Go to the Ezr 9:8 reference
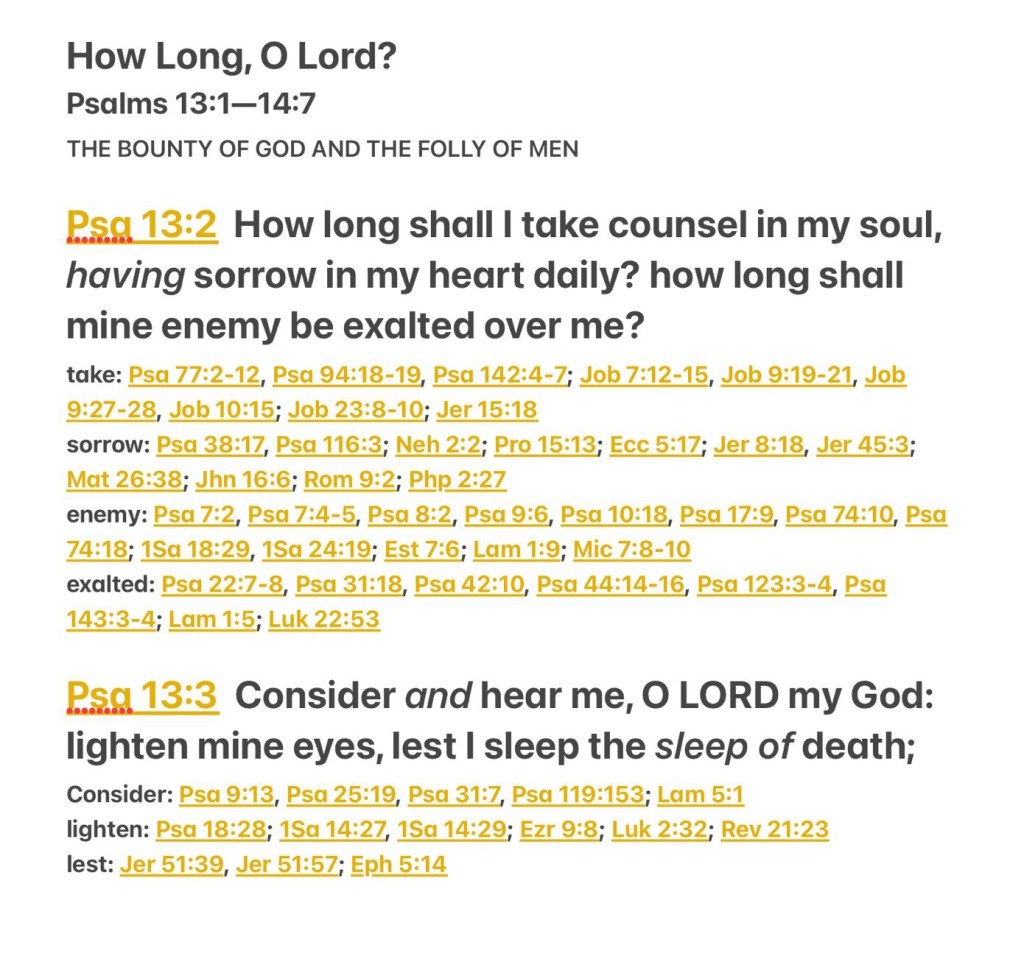1024x973 pixels. click(558, 830)
